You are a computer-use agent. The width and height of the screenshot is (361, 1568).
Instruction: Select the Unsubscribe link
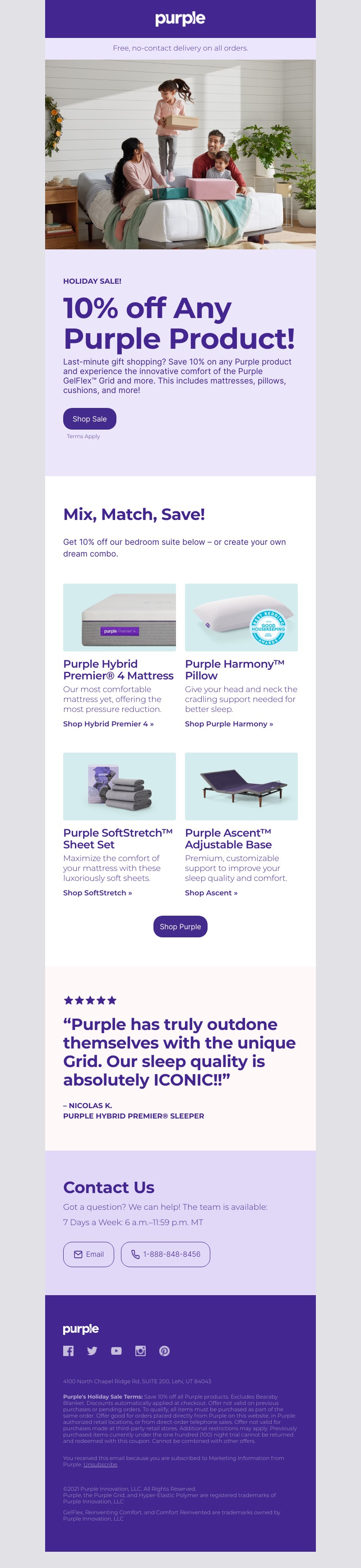tap(100, 1464)
